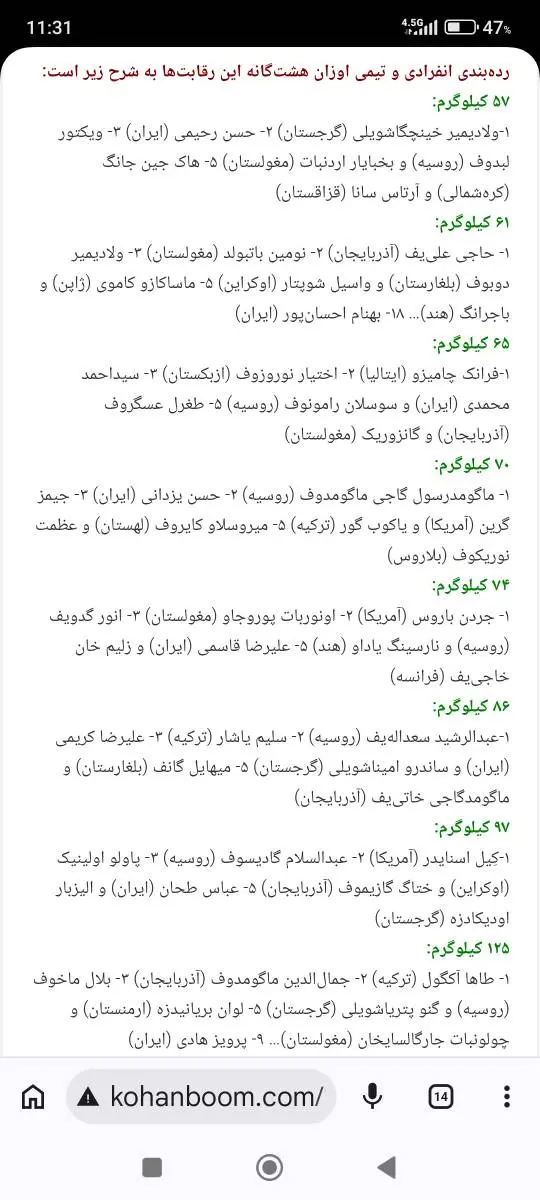Open recent apps from the navigation bar
Image resolution: width=540 pixels, height=1200 pixels.
pos(152,1166)
